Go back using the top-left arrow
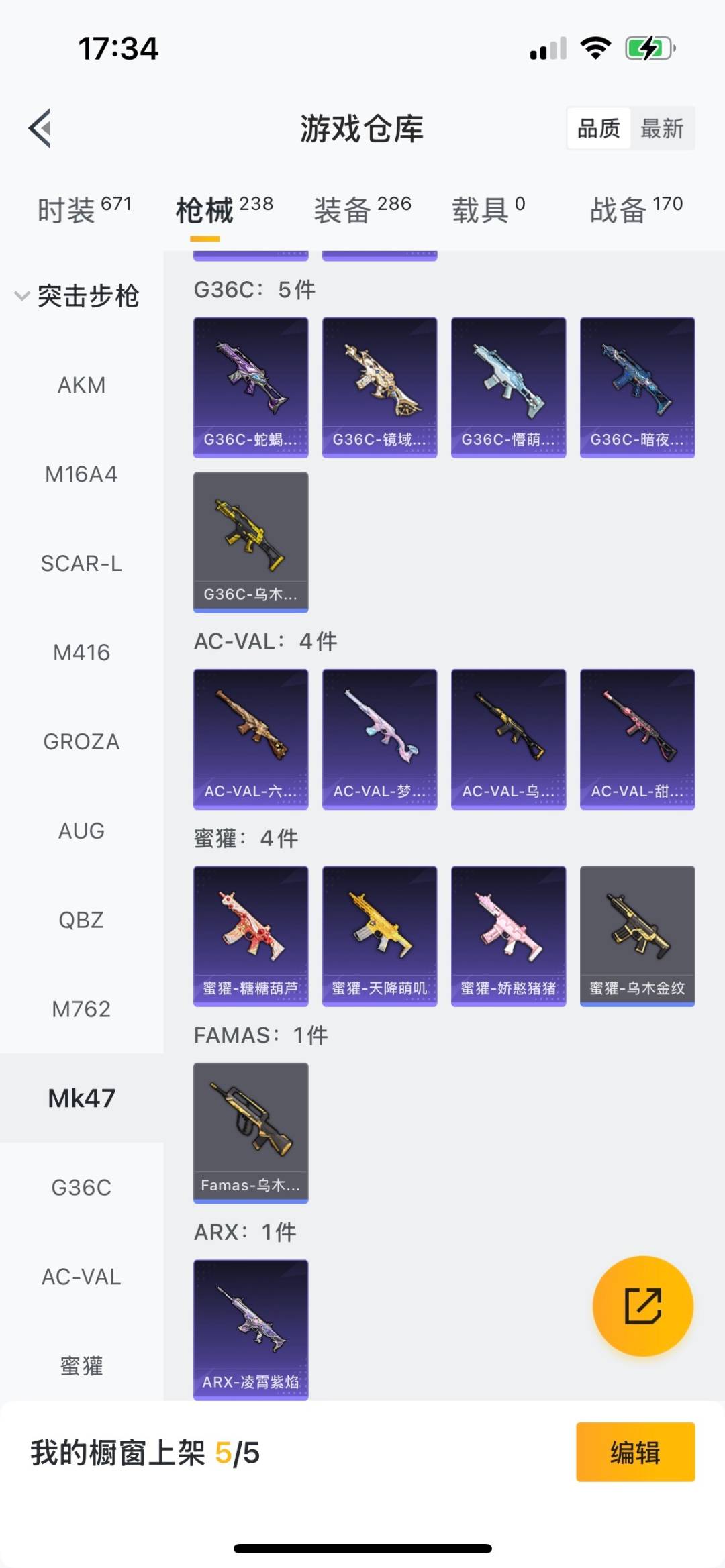This screenshot has width=725, height=1568. tap(40, 128)
